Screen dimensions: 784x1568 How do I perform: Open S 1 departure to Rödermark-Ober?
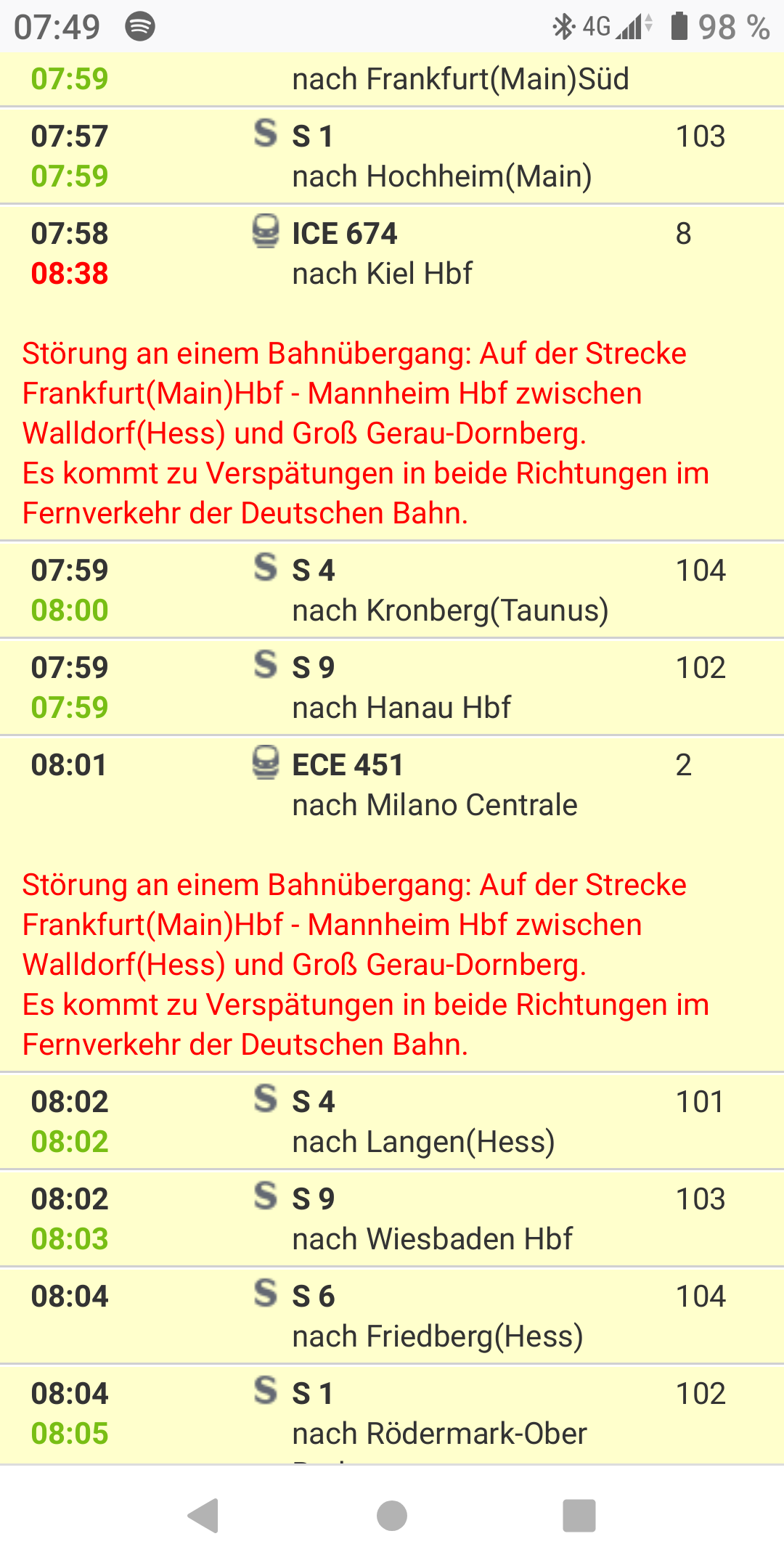(392, 1413)
